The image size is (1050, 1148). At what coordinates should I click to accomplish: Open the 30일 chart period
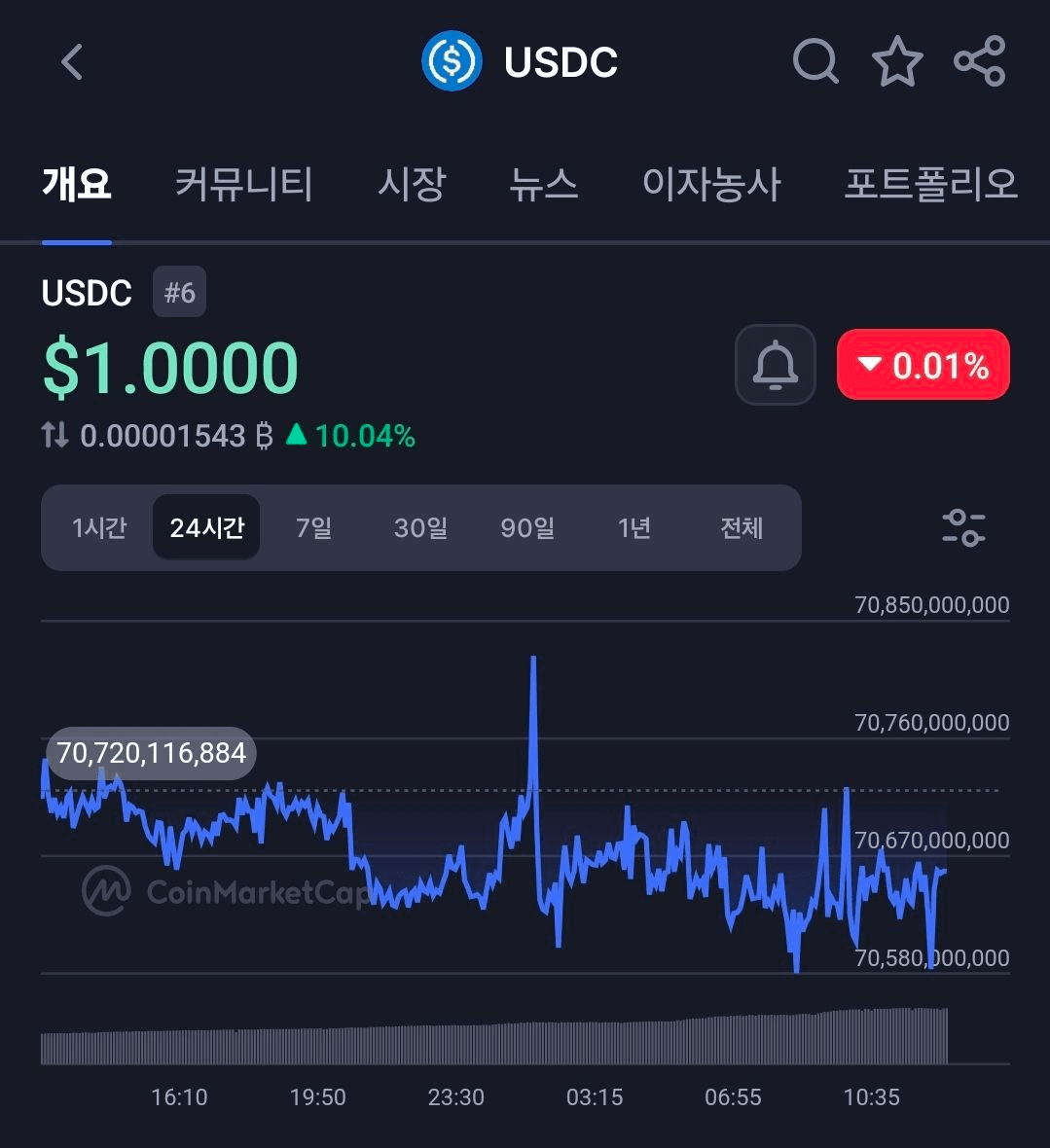pyautogui.click(x=420, y=527)
